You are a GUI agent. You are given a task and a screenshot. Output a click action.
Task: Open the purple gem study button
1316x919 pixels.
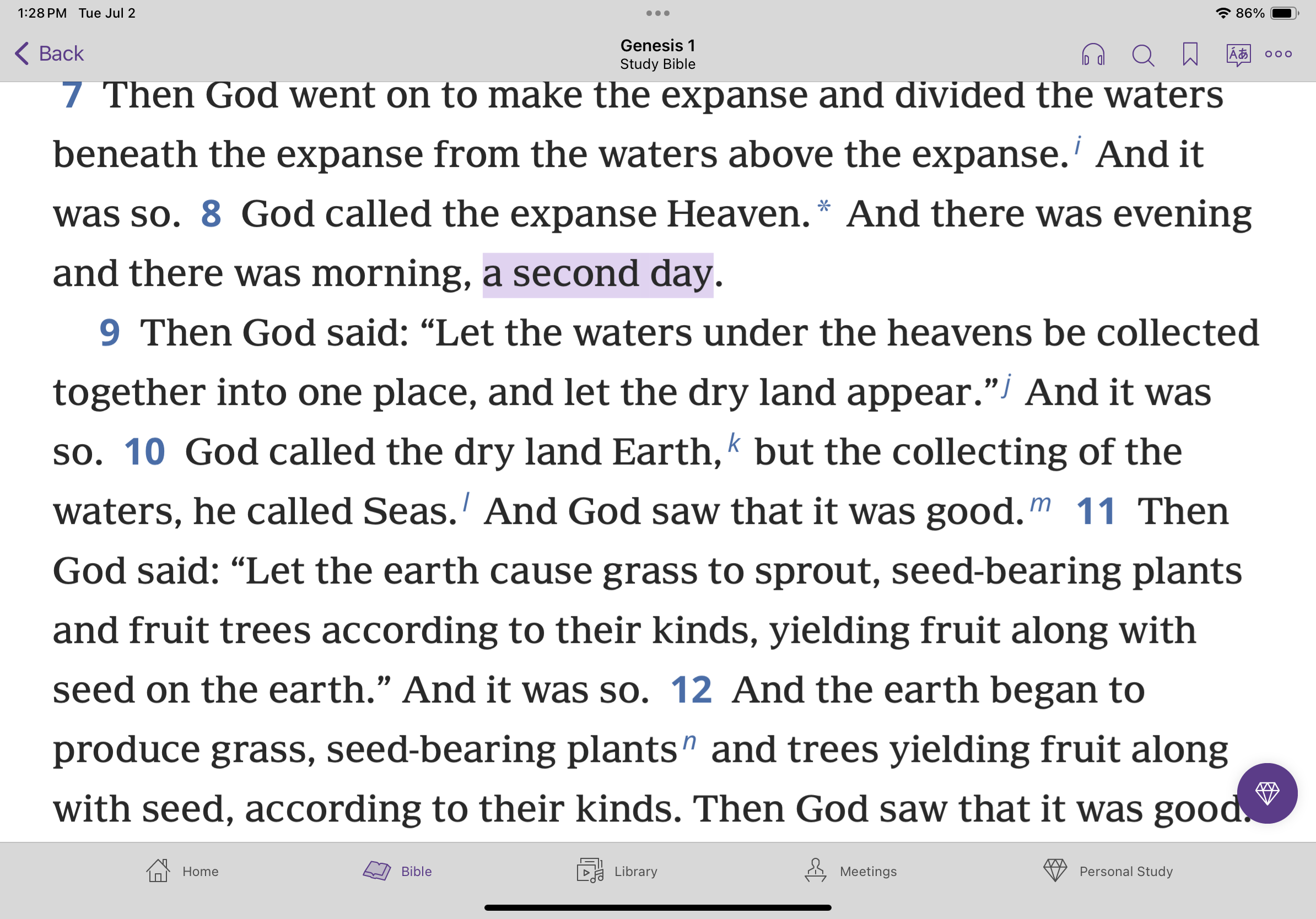pos(1266,793)
